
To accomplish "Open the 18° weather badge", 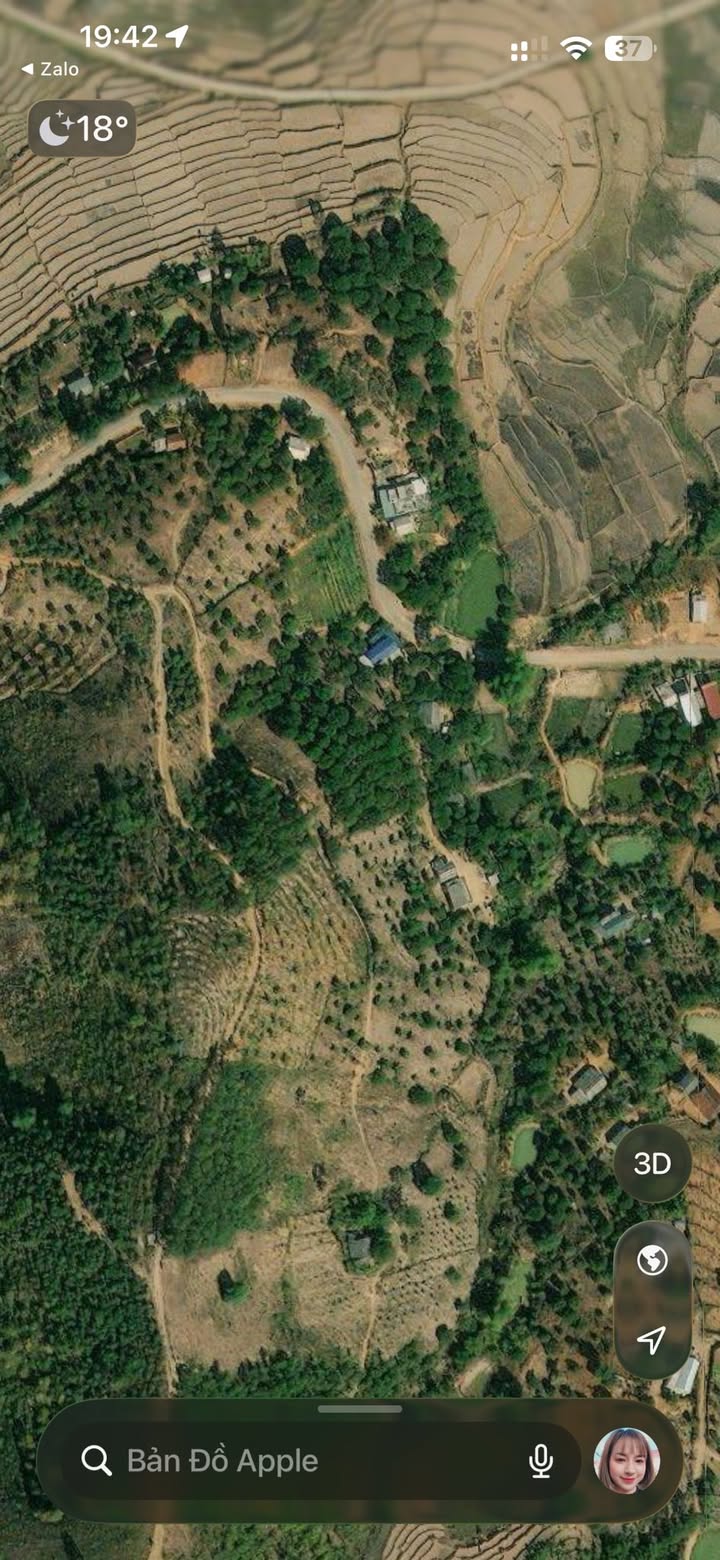I will (82, 128).
